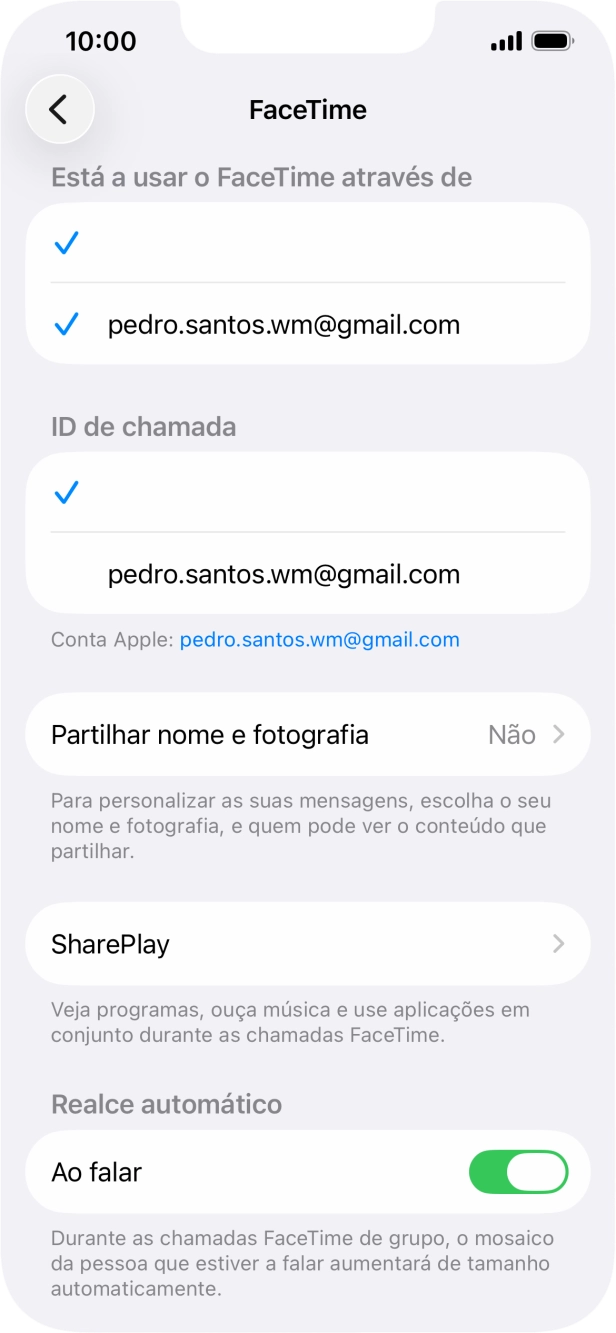This screenshot has width=616, height=1333.
Task: Open the Conta Apple email link
Action: click(x=319, y=640)
